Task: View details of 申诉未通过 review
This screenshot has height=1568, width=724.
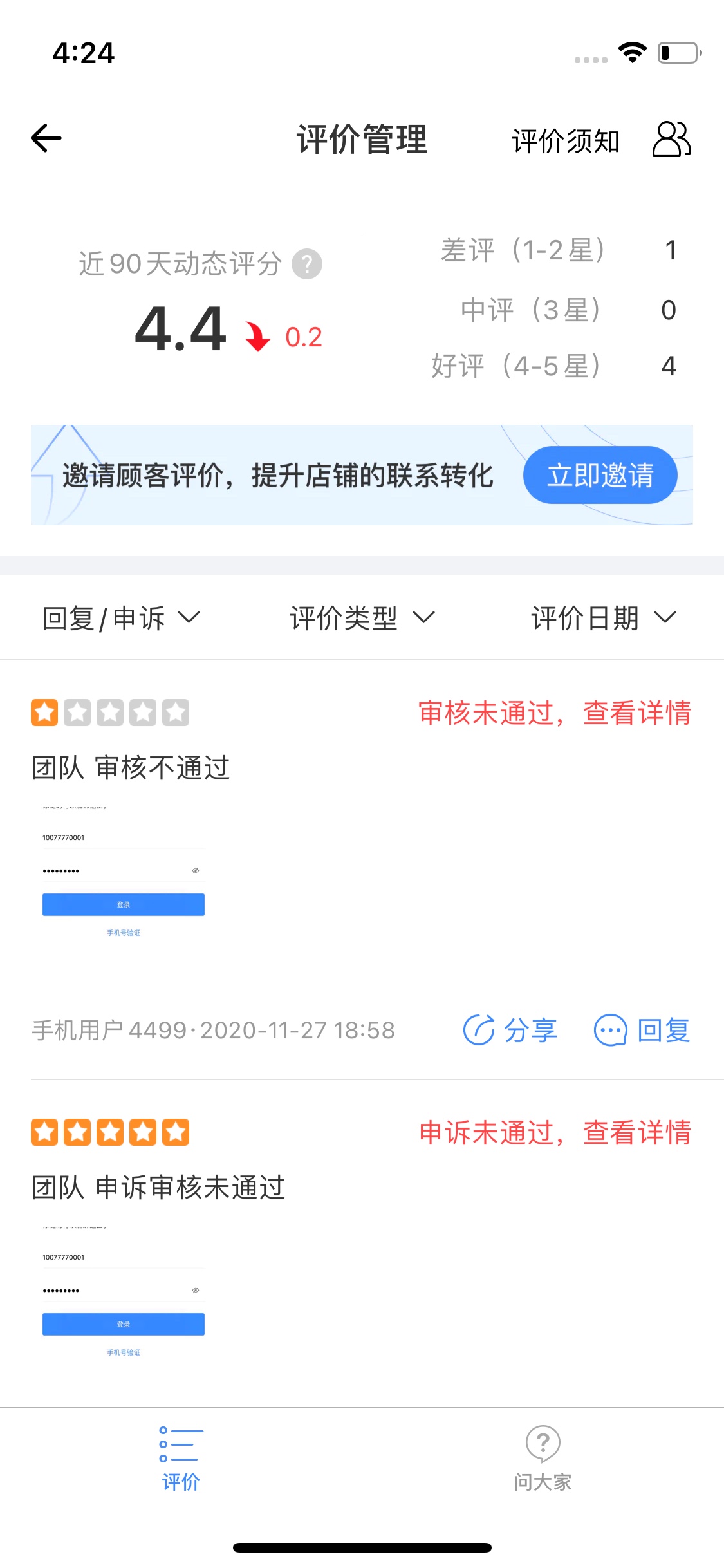Action: 554,1133
